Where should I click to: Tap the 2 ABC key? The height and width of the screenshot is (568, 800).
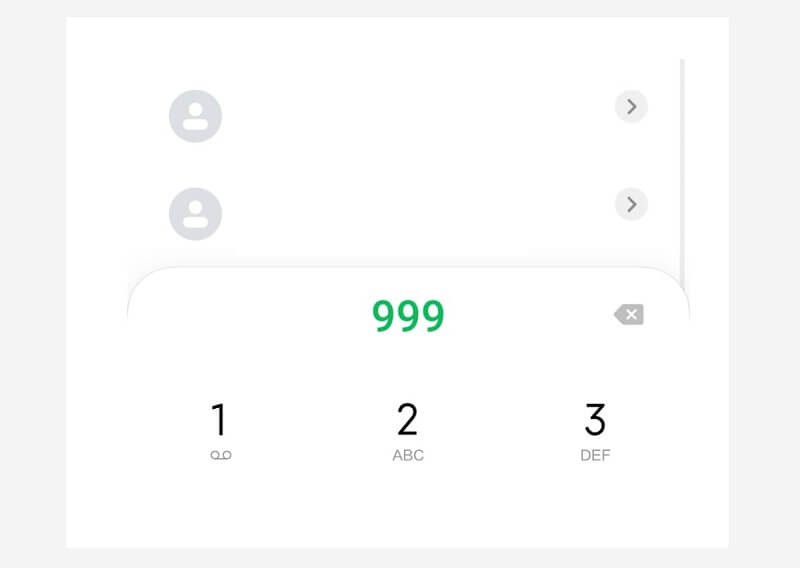pos(407,430)
